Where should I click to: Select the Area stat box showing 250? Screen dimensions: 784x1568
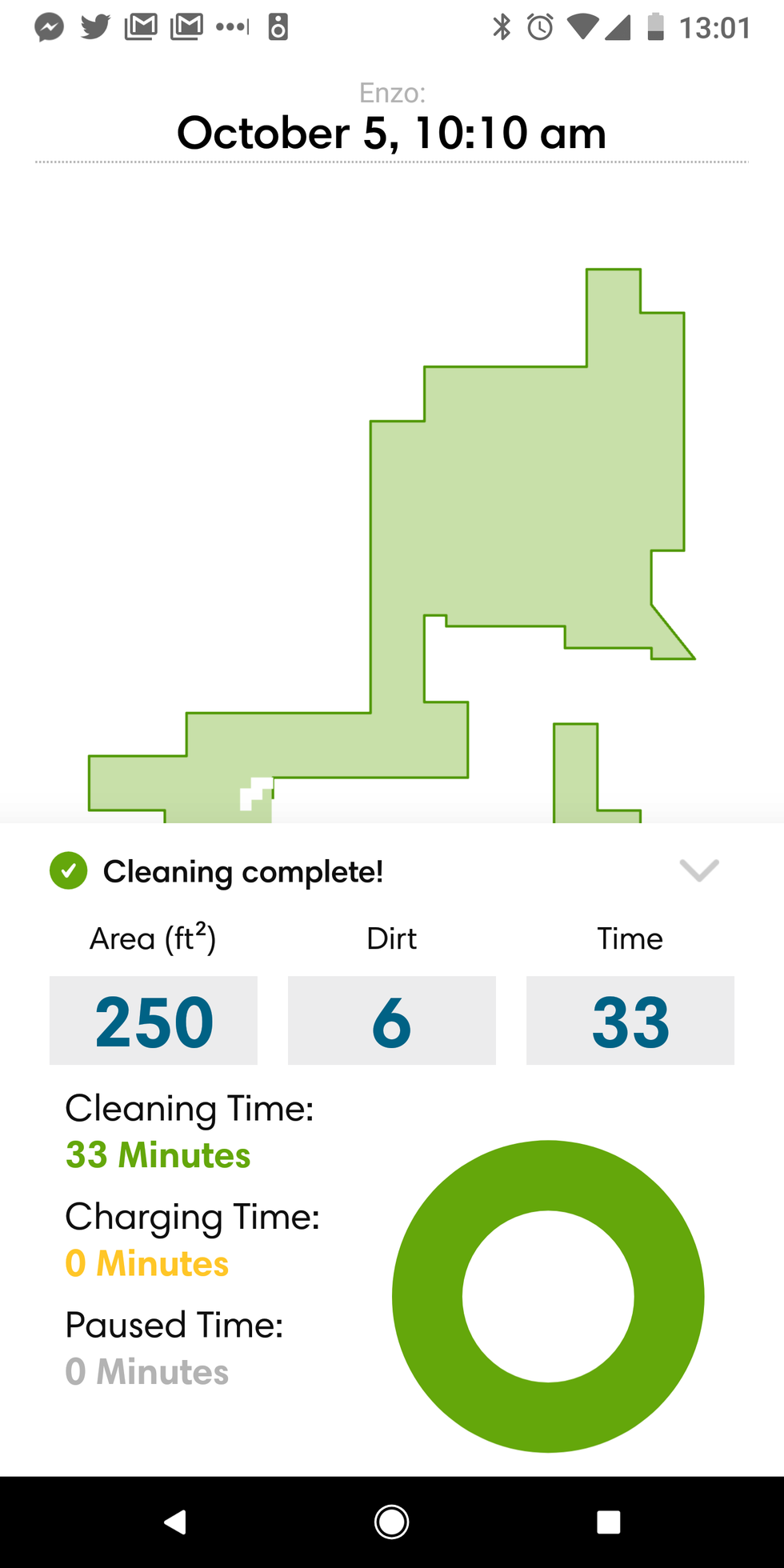coord(153,1021)
